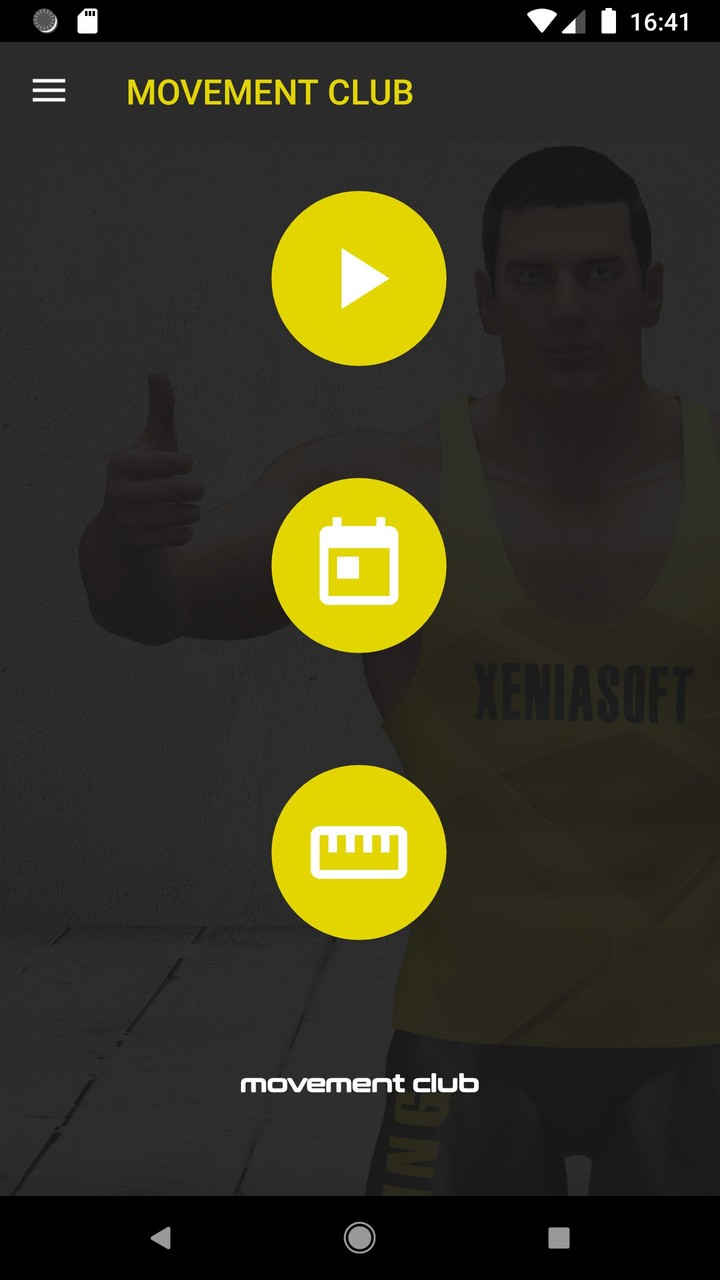Open measurements via ruler circle
The width and height of the screenshot is (720, 1280).
[x=359, y=851]
